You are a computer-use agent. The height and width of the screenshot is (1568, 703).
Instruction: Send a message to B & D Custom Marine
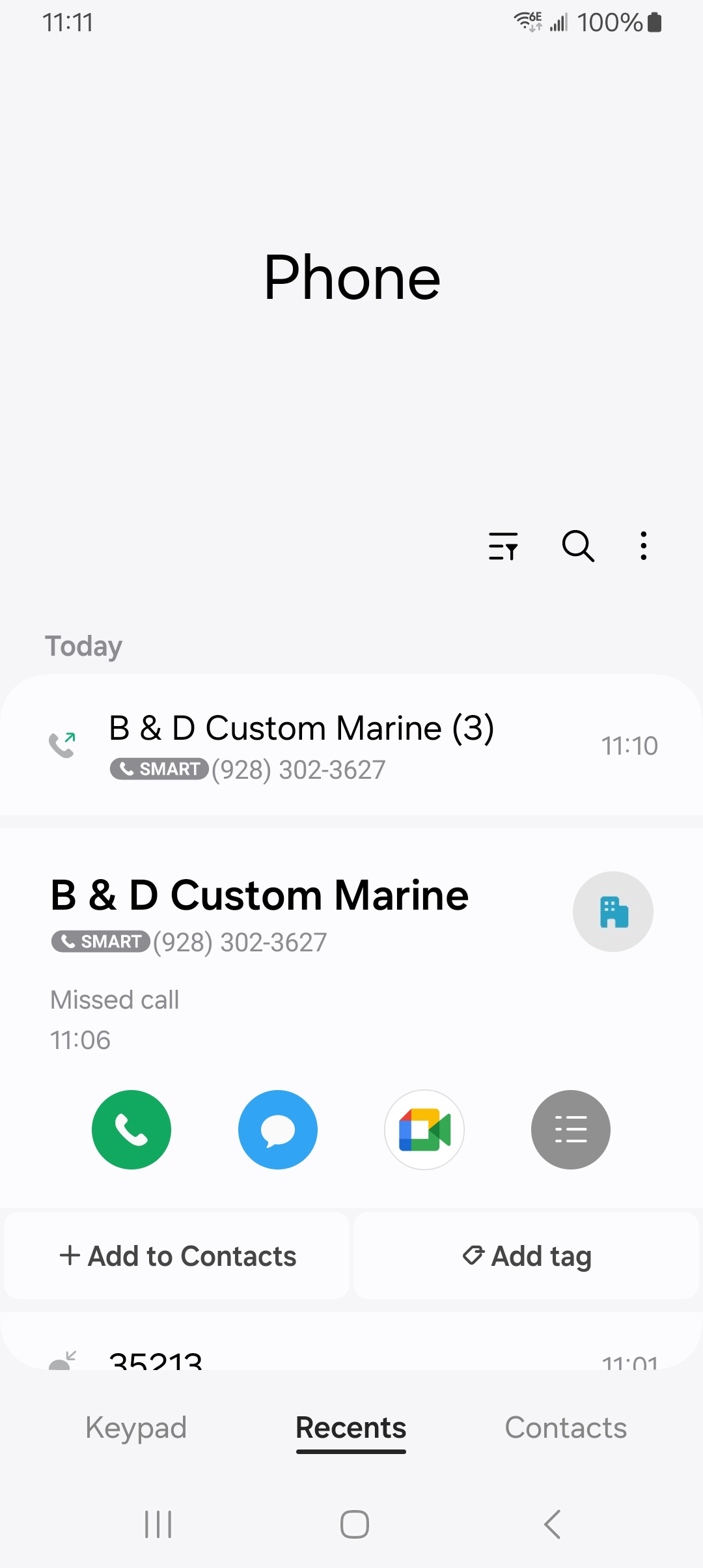pos(278,1130)
